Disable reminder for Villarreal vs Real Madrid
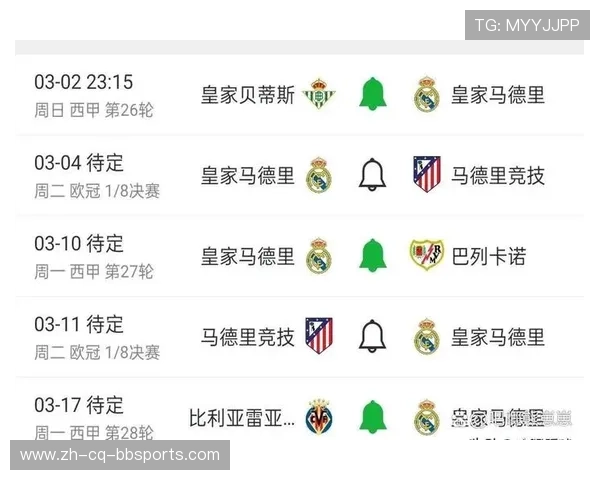 point(373,415)
